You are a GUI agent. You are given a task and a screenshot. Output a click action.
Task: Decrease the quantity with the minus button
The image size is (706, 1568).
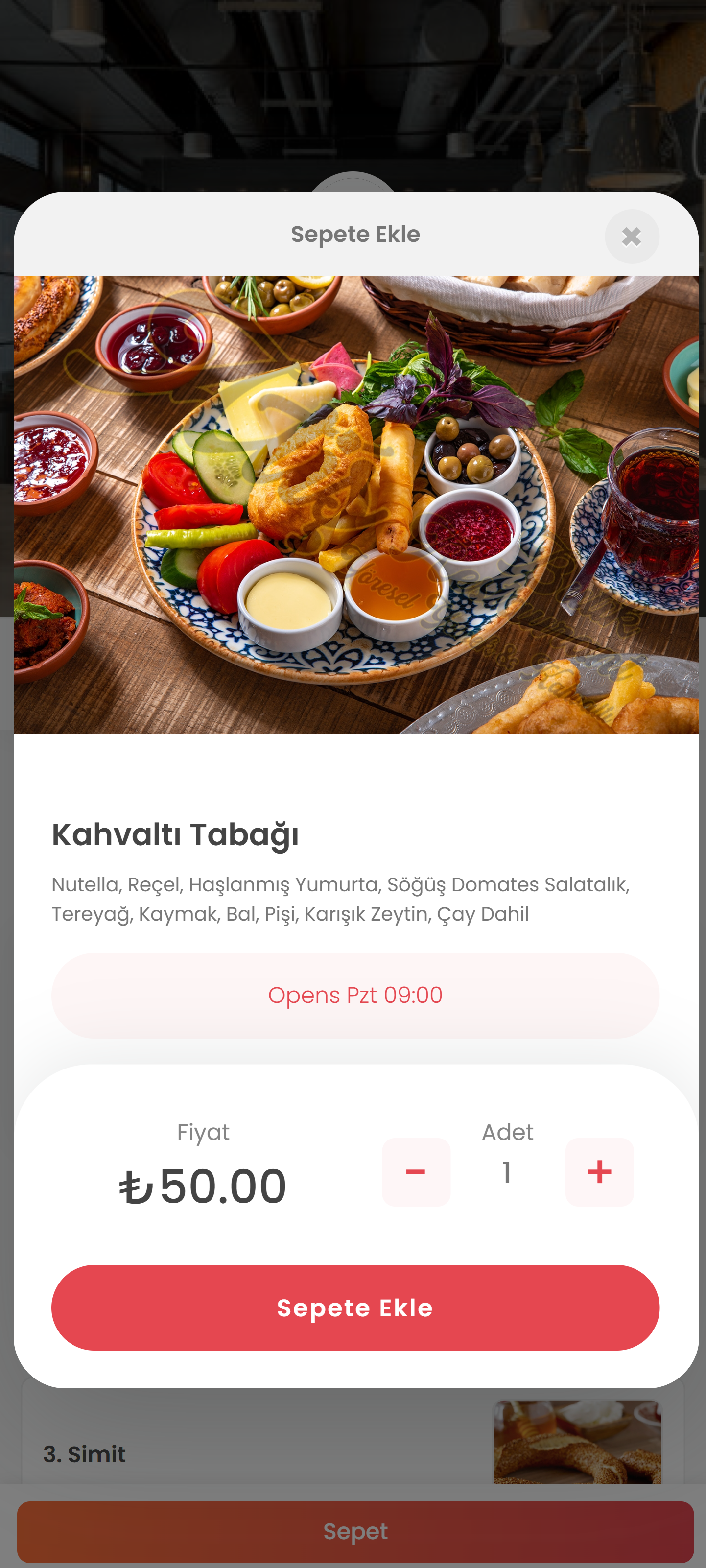pyautogui.click(x=416, y=1172)
